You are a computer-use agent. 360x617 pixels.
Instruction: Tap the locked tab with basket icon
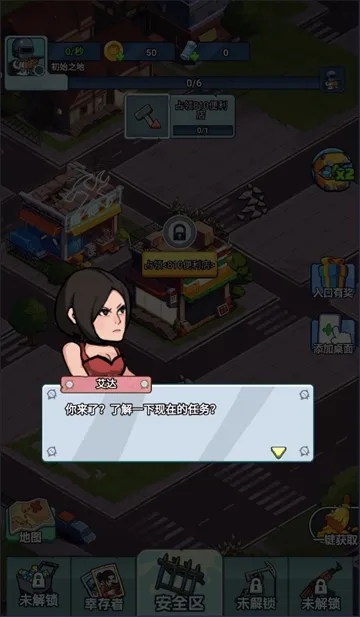38,587
